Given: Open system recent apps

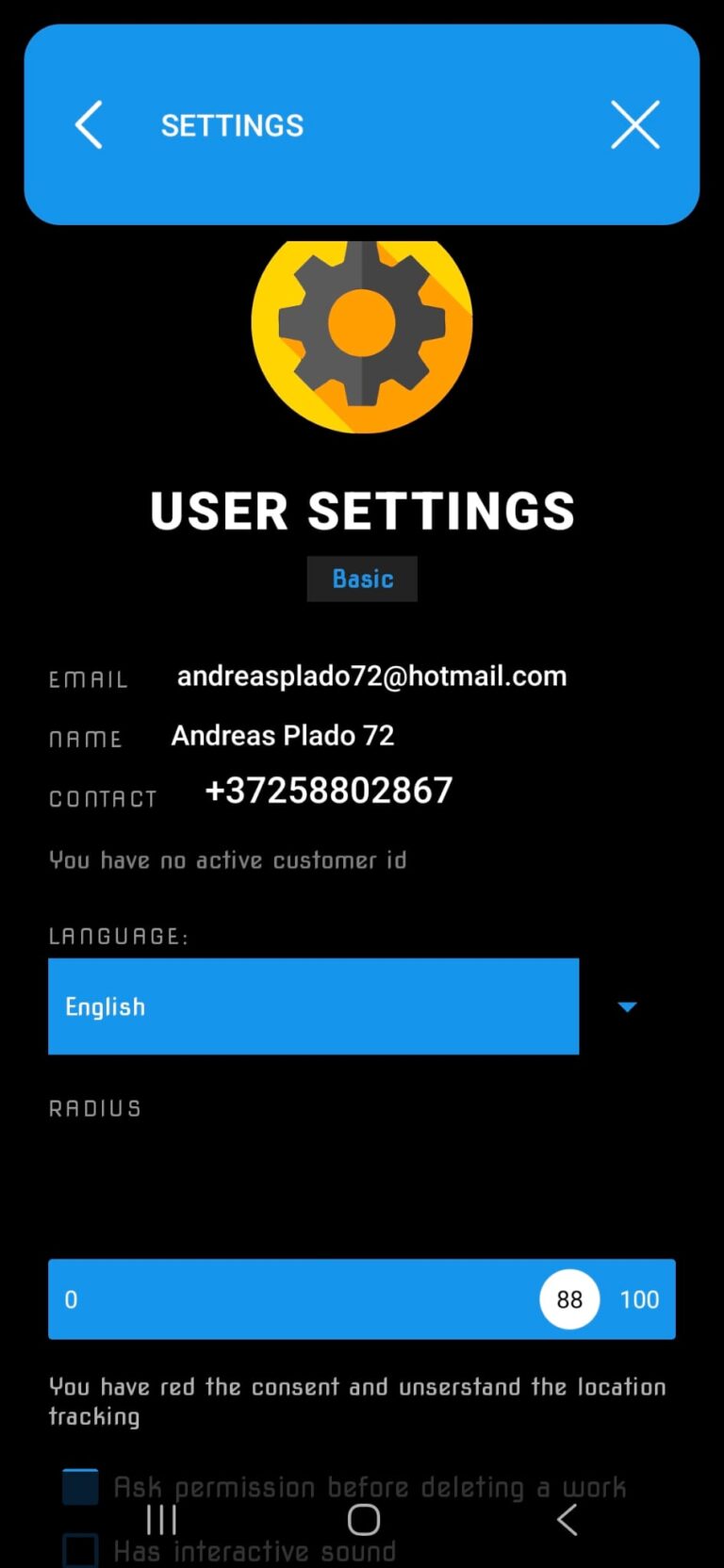Looking at the screenshot, I should point(161,1519).
